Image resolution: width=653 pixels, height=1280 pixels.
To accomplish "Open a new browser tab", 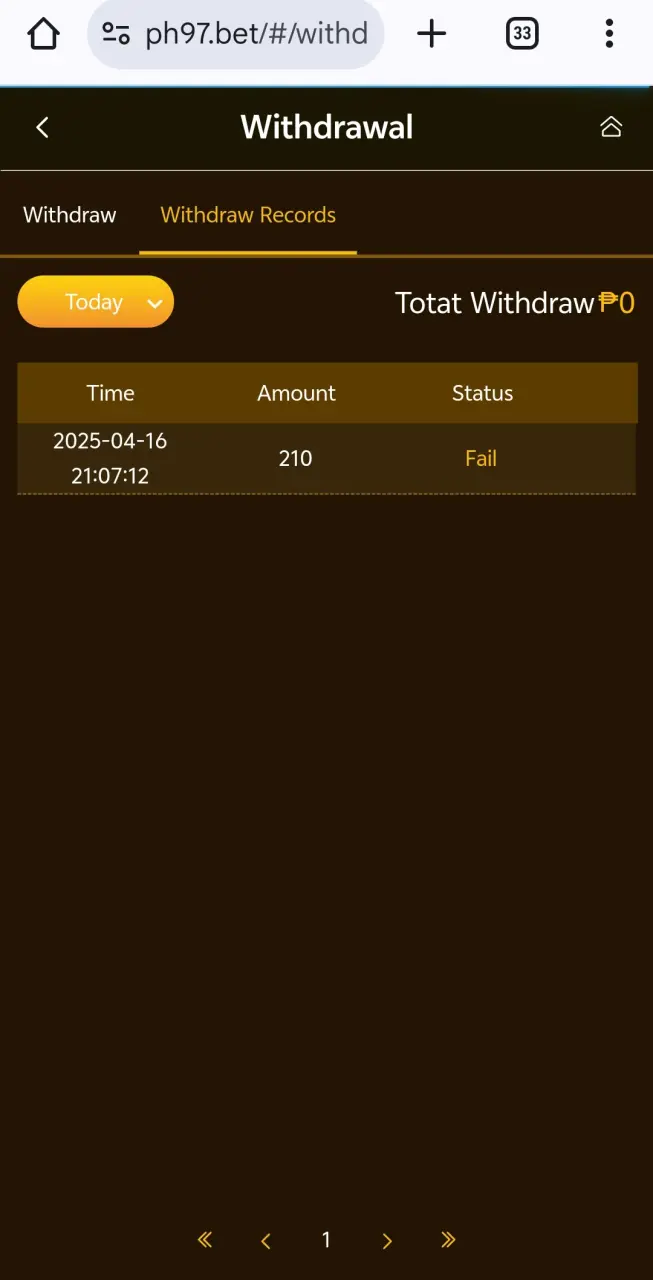I will [431, 35].
